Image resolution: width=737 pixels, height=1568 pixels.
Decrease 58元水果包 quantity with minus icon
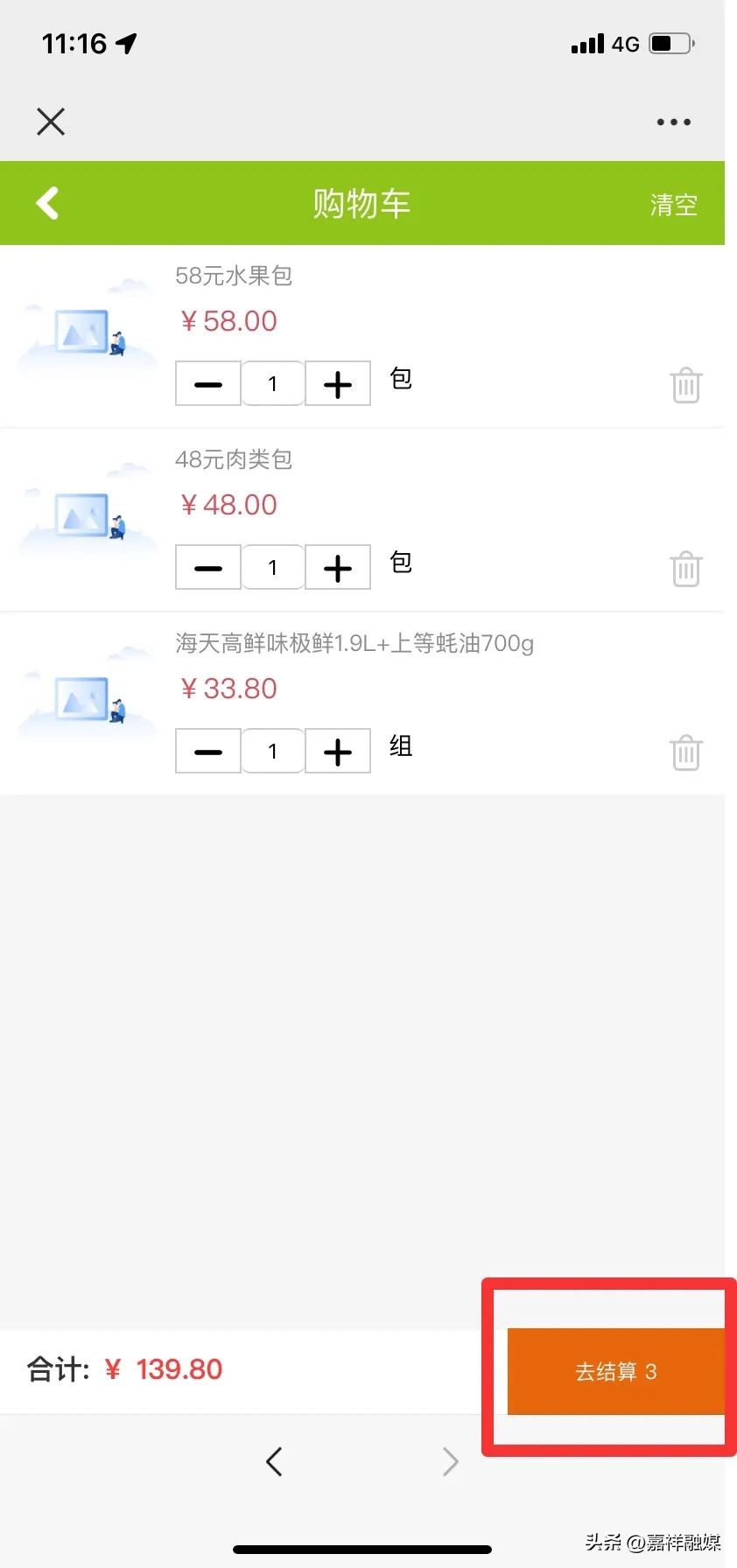tap(207, 383)
